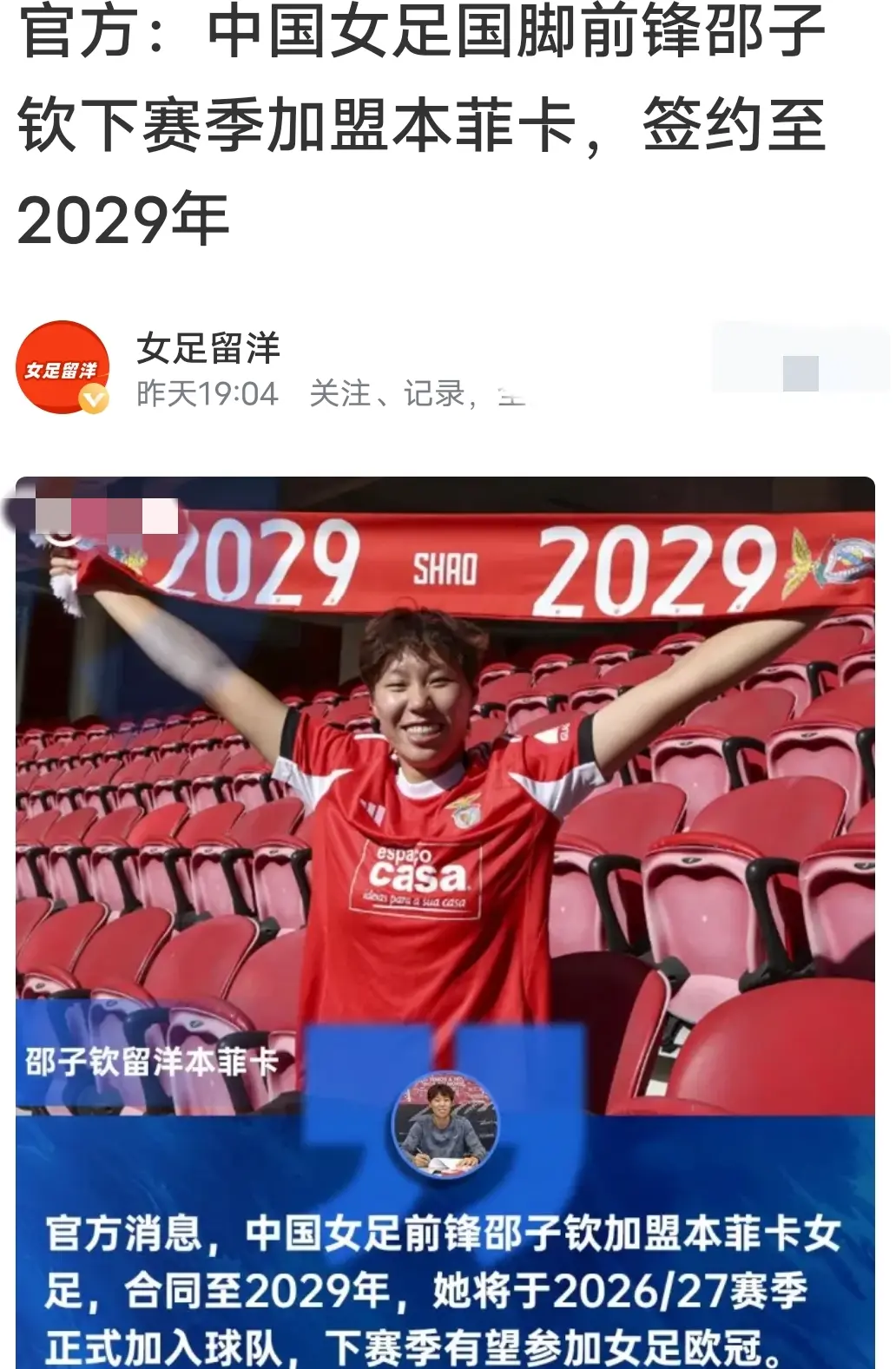The image size is (896, 1369).
Task: View the article photo of 邵子钦 full screen
Action: 445,781
